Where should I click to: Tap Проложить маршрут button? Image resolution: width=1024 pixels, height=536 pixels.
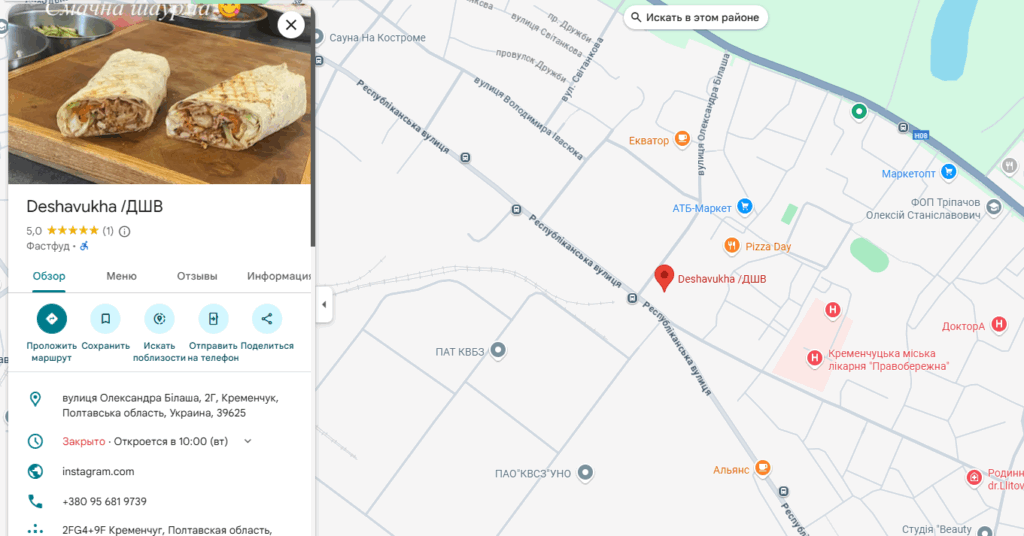[51, 319]
